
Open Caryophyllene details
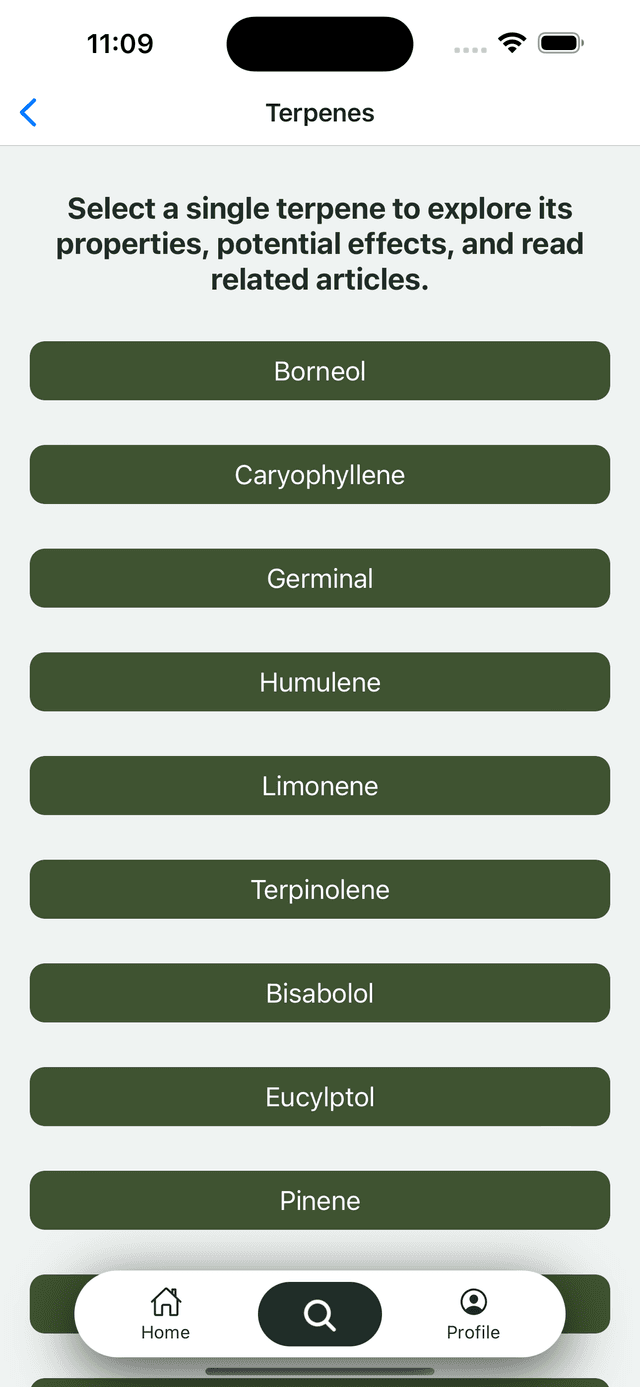pyautogui.click(x=320, y=475)
